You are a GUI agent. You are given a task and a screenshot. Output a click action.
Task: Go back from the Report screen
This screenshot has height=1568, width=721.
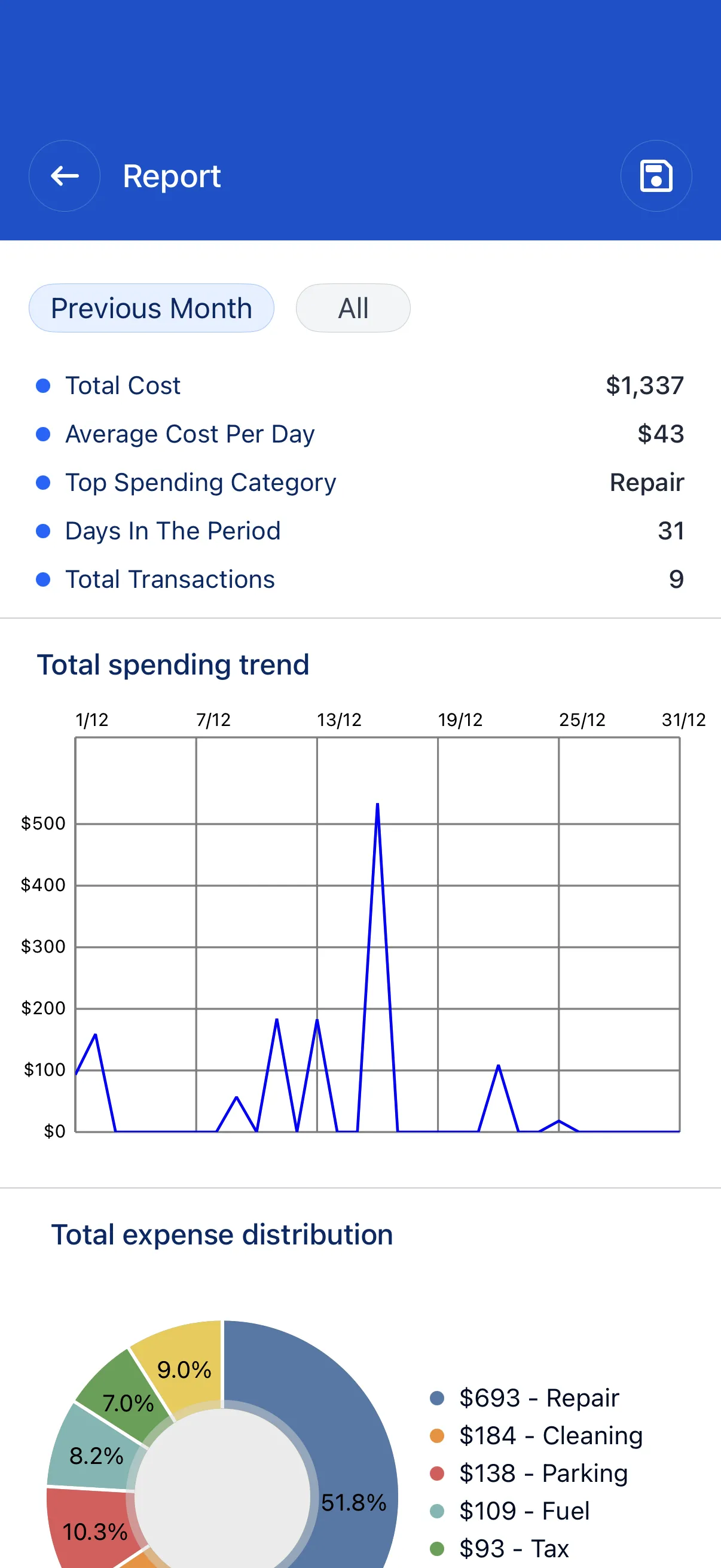coord(65,176)
